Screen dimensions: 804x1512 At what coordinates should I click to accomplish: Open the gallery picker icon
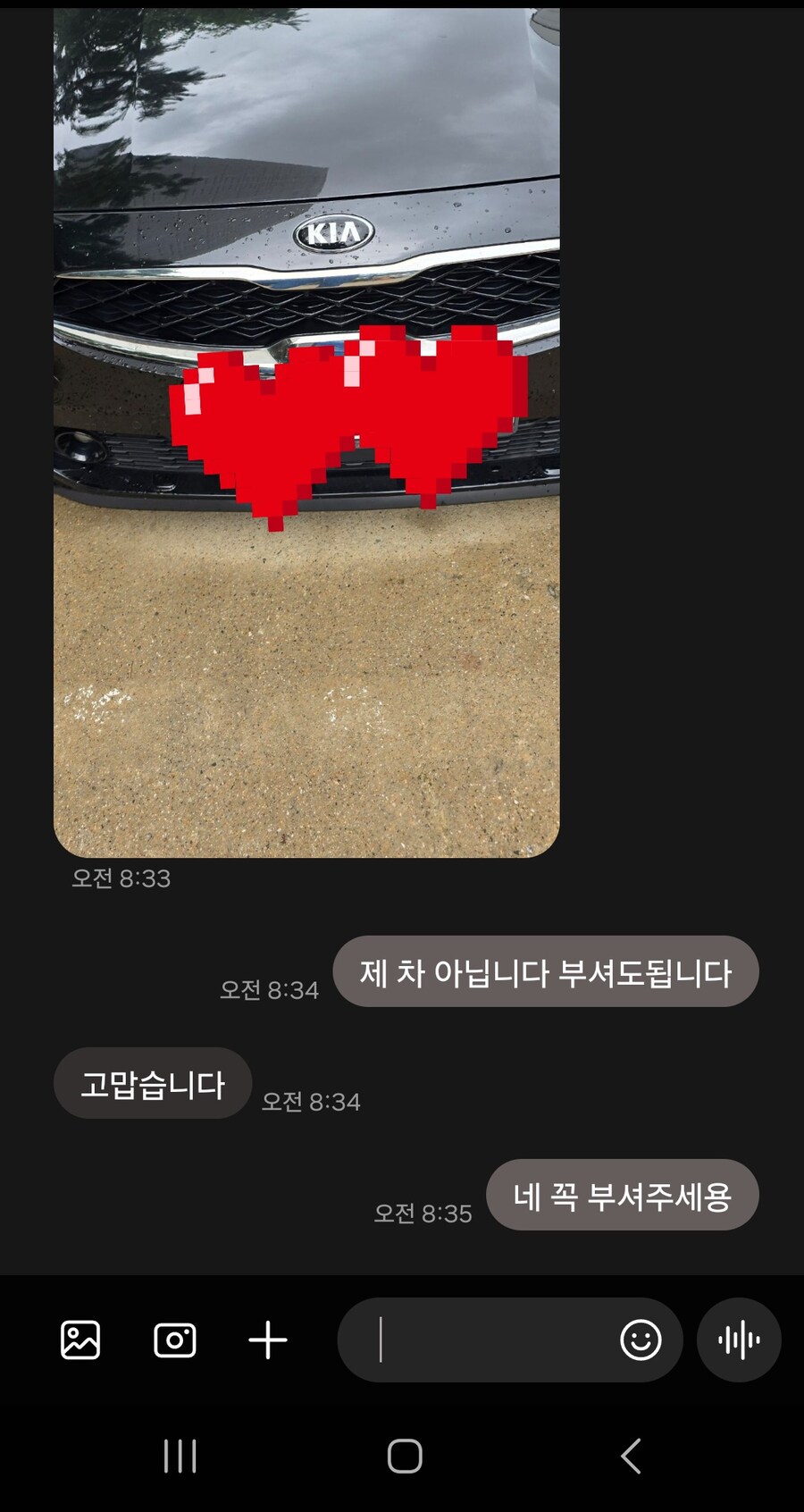coord(81,1340)
